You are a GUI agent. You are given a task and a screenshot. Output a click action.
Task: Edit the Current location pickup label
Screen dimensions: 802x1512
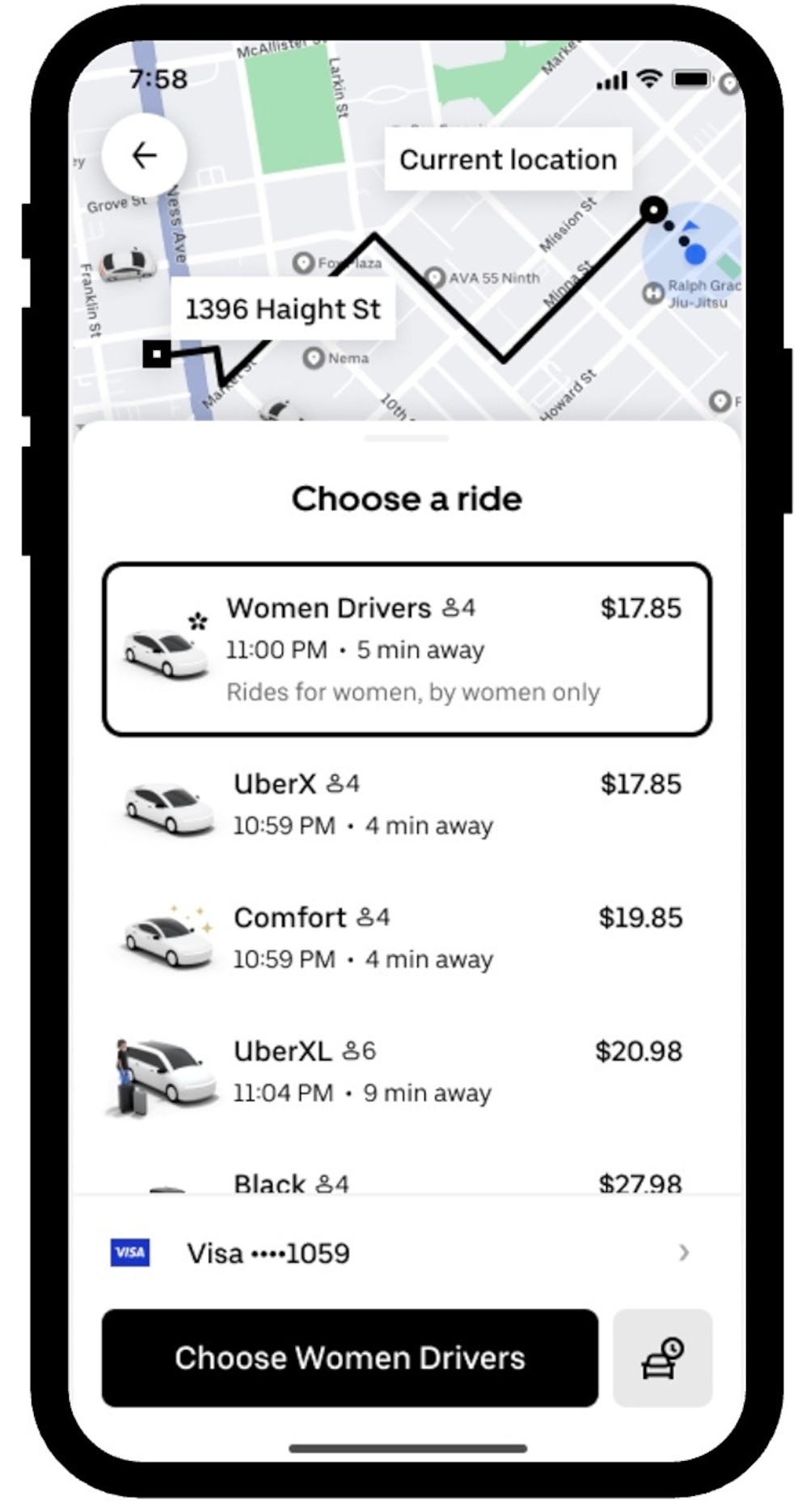pos(508,159)
